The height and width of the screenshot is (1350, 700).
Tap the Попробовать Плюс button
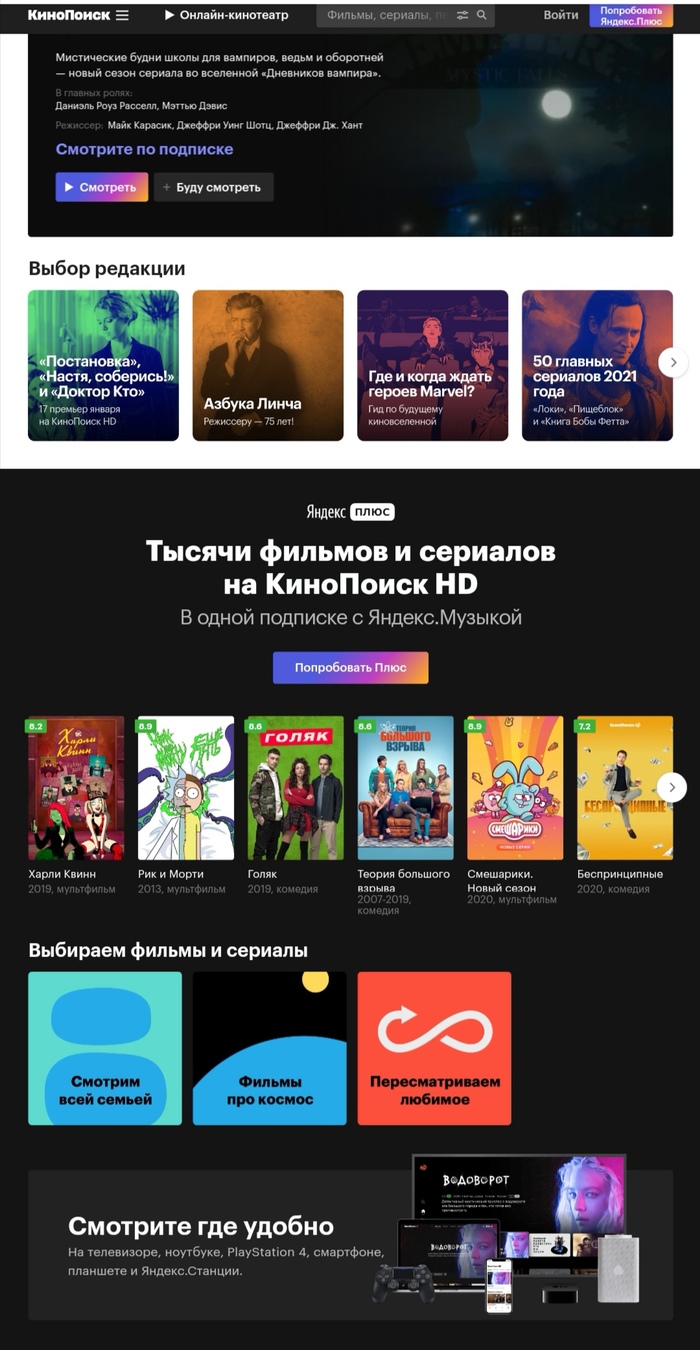(x=350, y=667)
